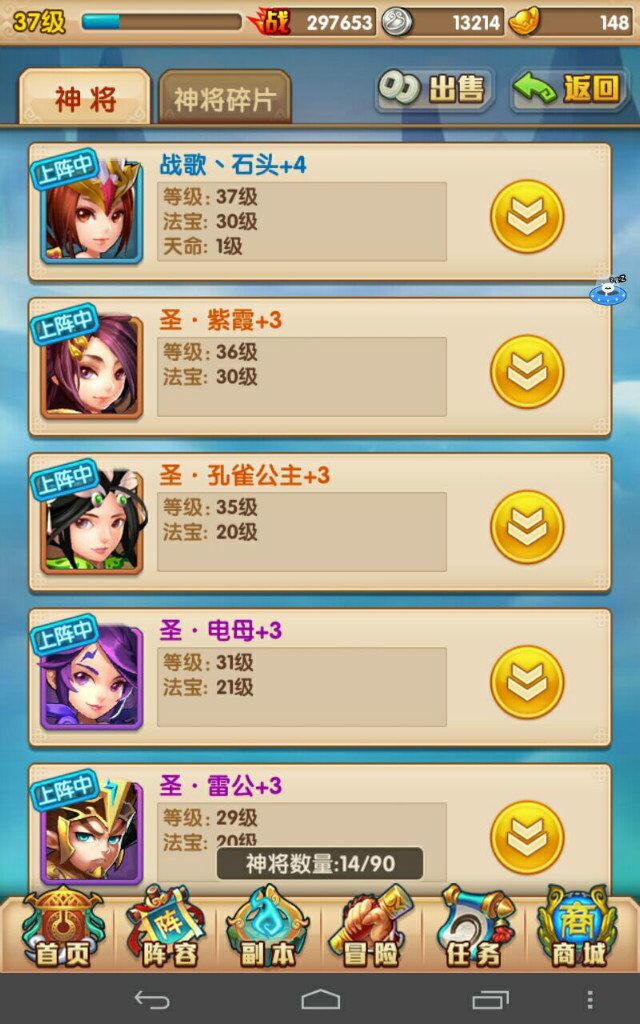Expand details for 圣·紫霞+3
Image resolution: width=640 pixels, height=1024 pixels.
click(527, 371)
